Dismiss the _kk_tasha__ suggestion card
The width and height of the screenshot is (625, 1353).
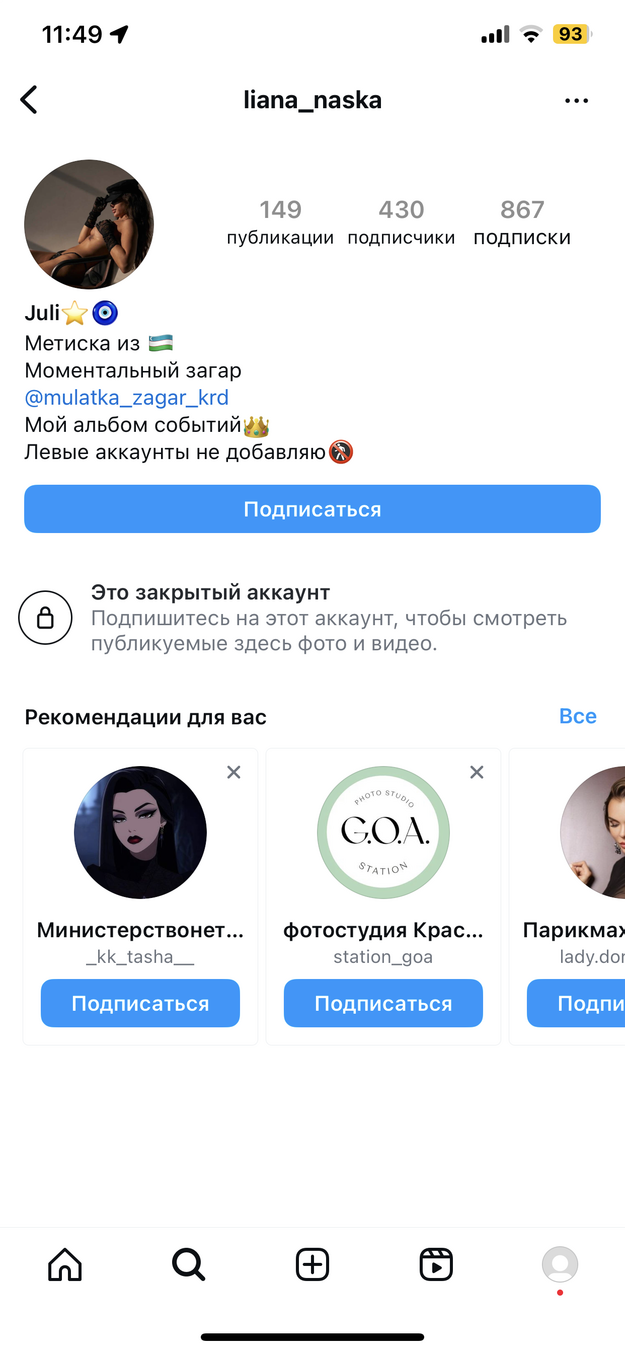click(233, 772)
